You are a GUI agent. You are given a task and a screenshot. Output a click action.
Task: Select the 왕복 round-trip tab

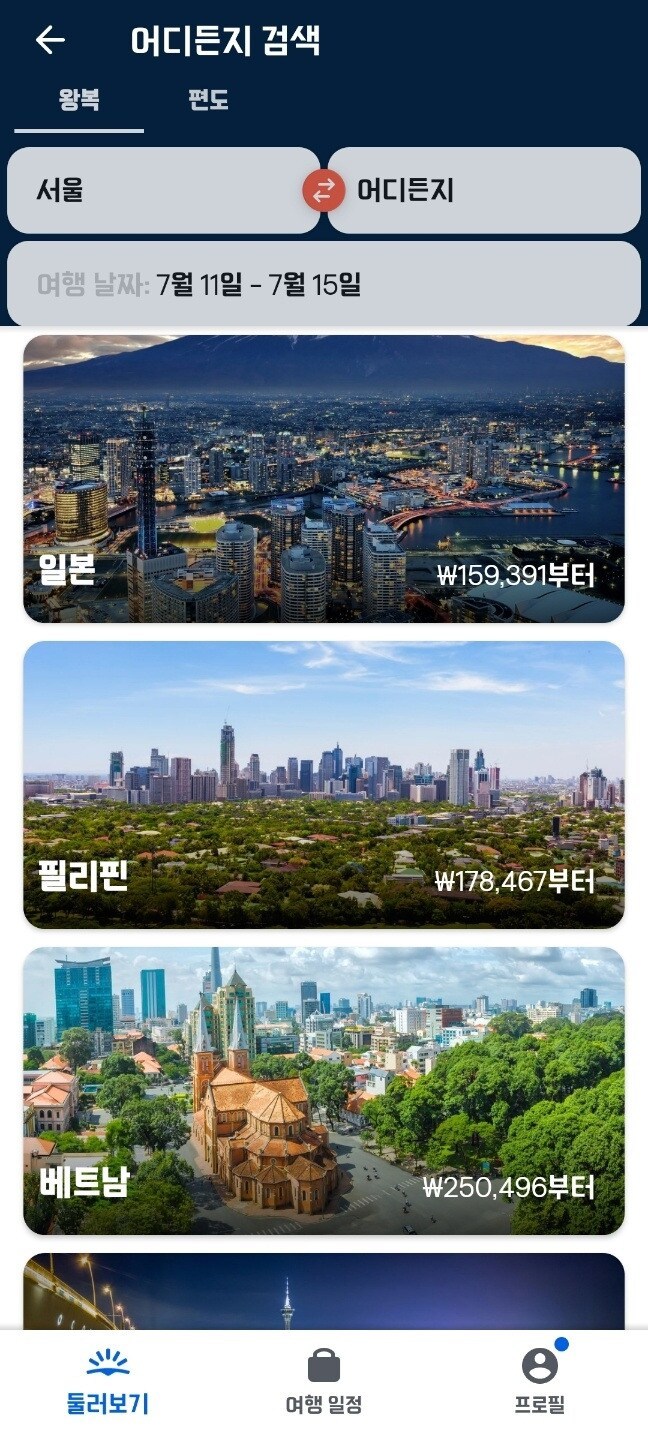pyautogui.click(x=79, y=101)
